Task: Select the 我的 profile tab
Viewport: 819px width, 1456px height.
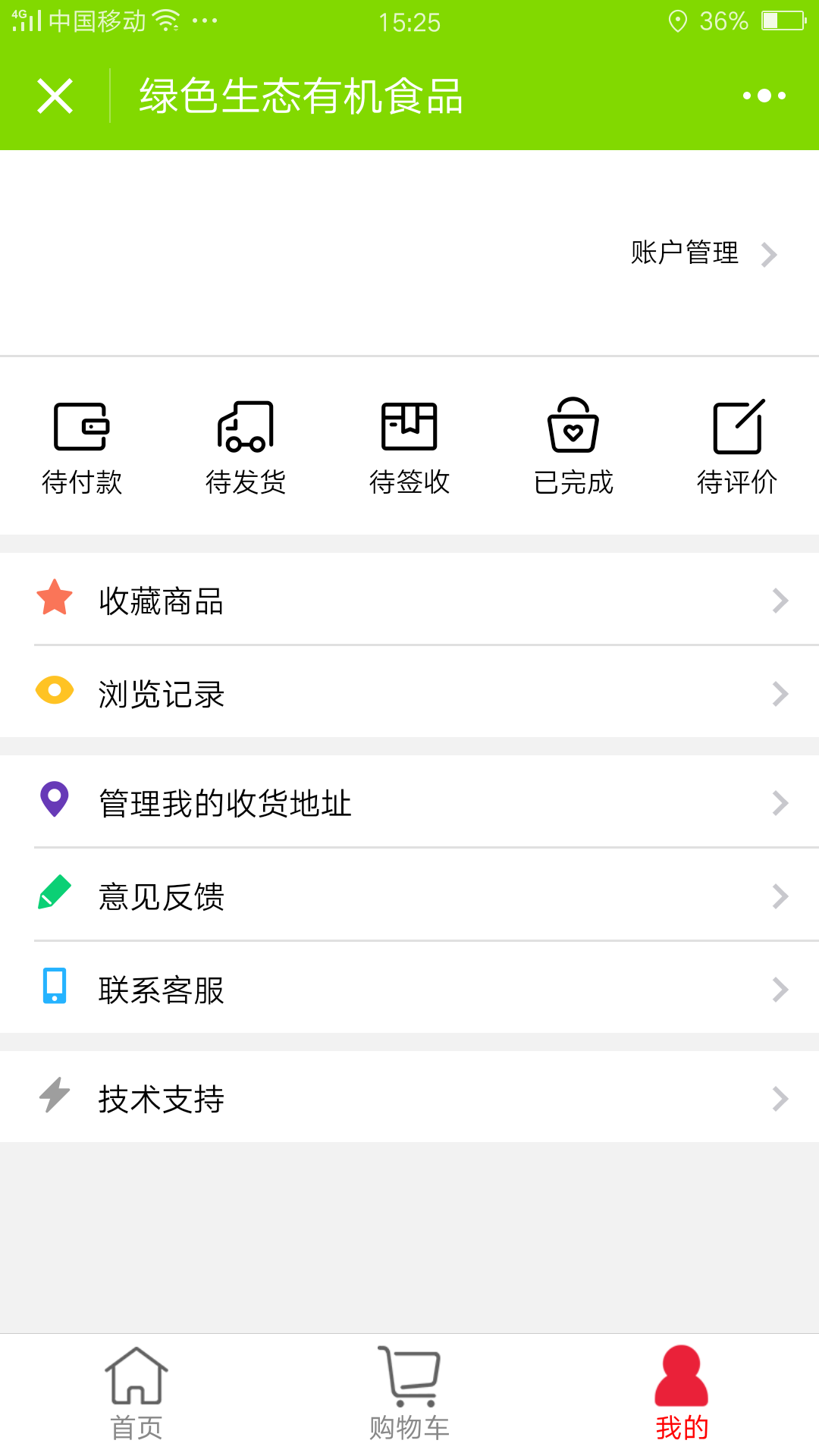Action: click(x=682, y=1394)
